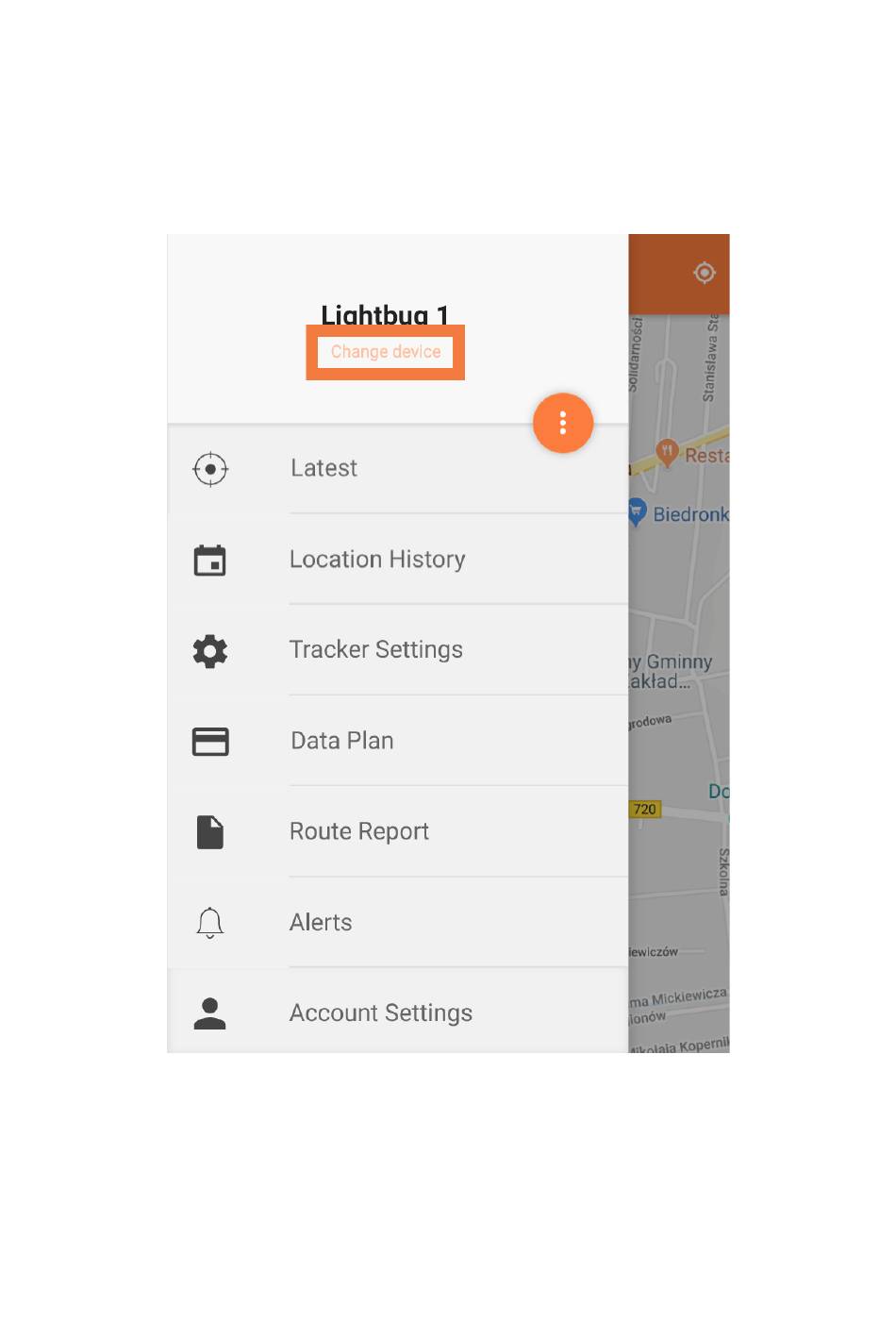The image size is (896, 1339).
Task: Open the orange three-dot options button
Action: [x=563, y=423]
